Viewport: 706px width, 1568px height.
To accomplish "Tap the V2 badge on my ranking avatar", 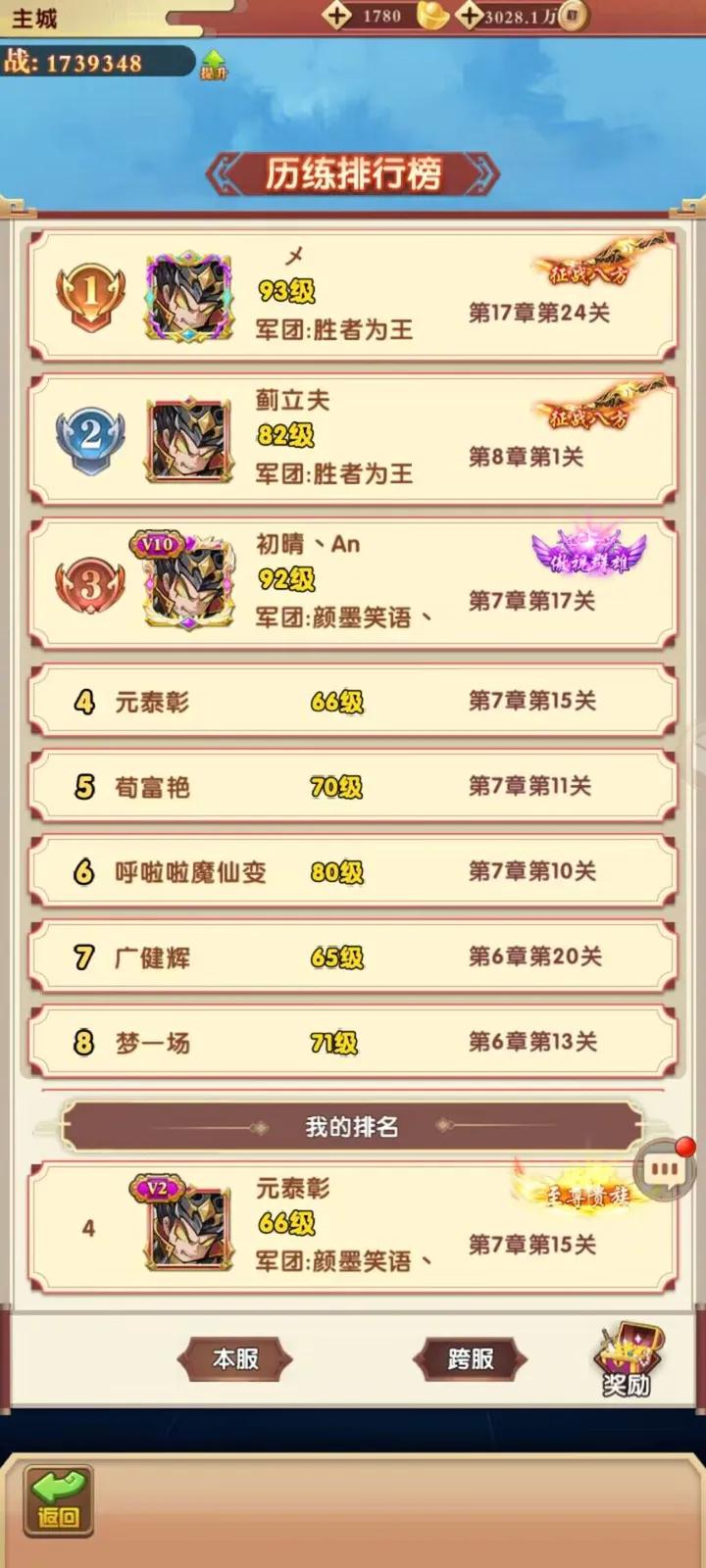I will click(x=155, y=1186).
